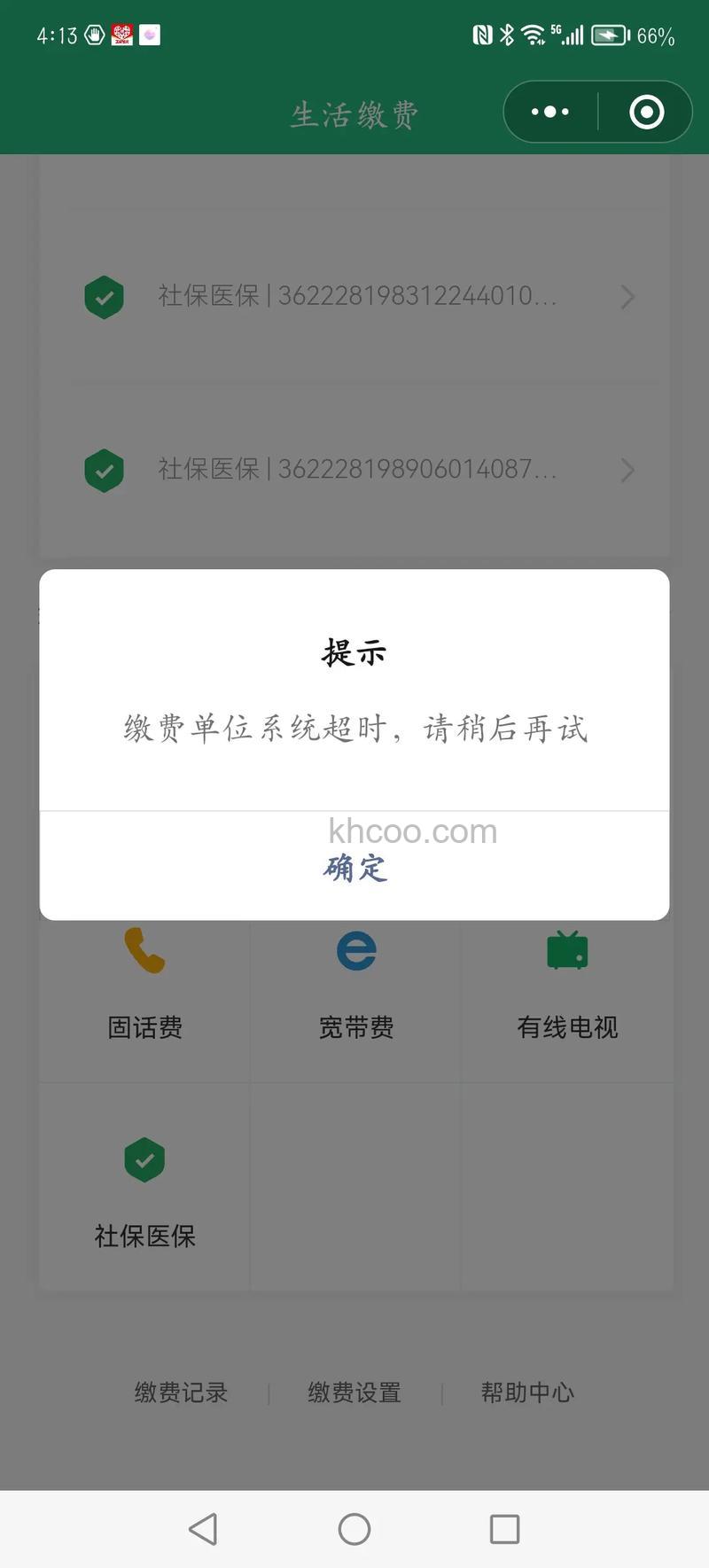
Task: Open the mini-program more options ellipsis
Action: pos(549,112)
